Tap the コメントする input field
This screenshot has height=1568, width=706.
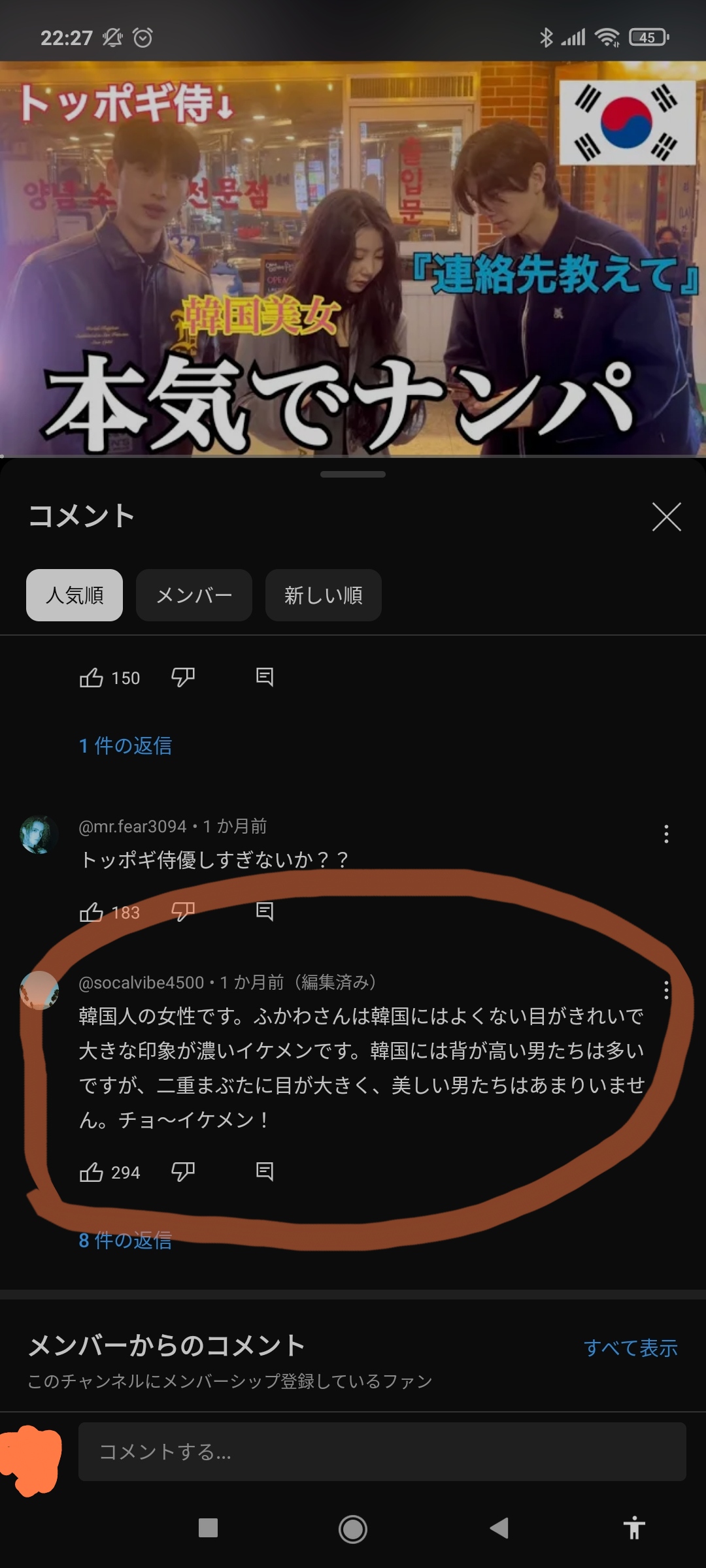(382, 1452)
